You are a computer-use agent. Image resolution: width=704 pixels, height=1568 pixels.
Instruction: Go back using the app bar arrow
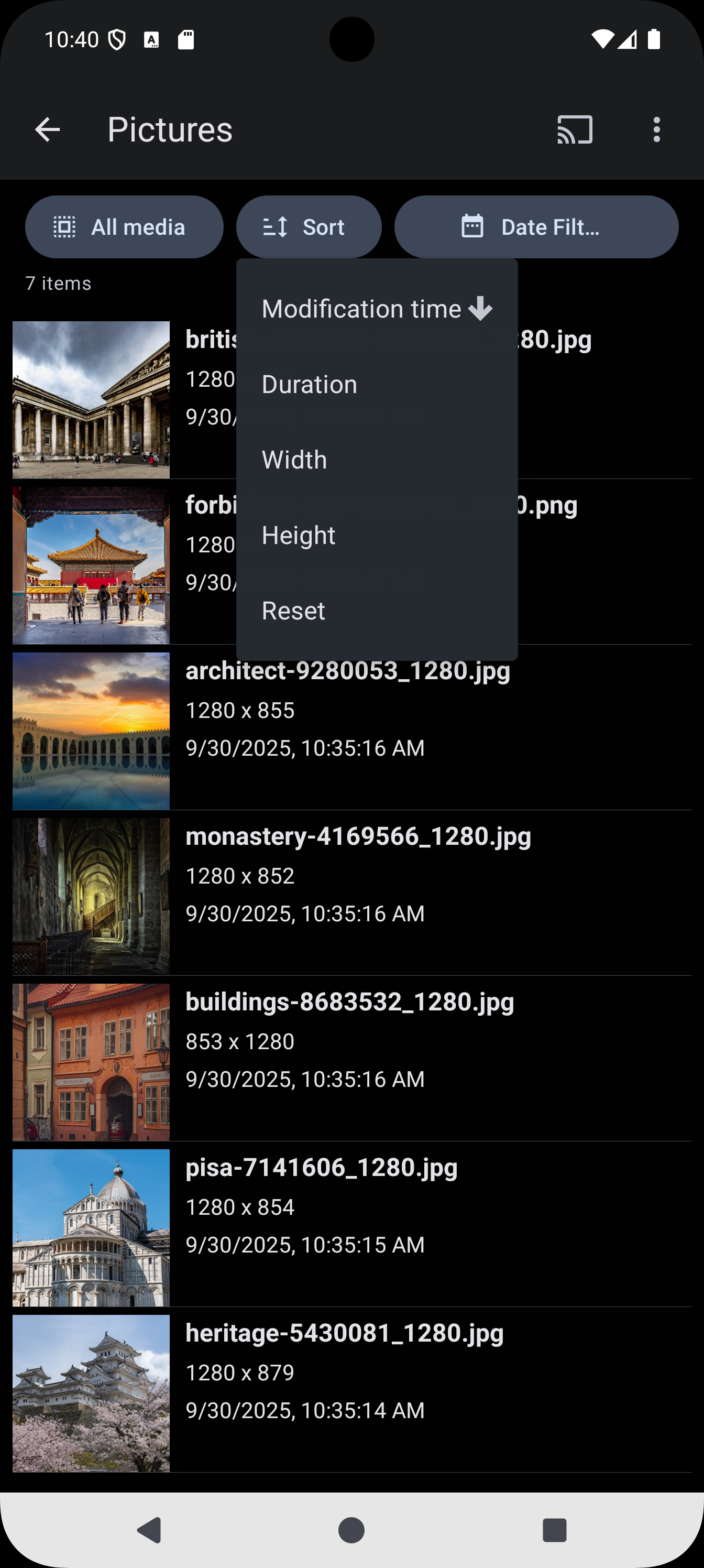(48, 129)
